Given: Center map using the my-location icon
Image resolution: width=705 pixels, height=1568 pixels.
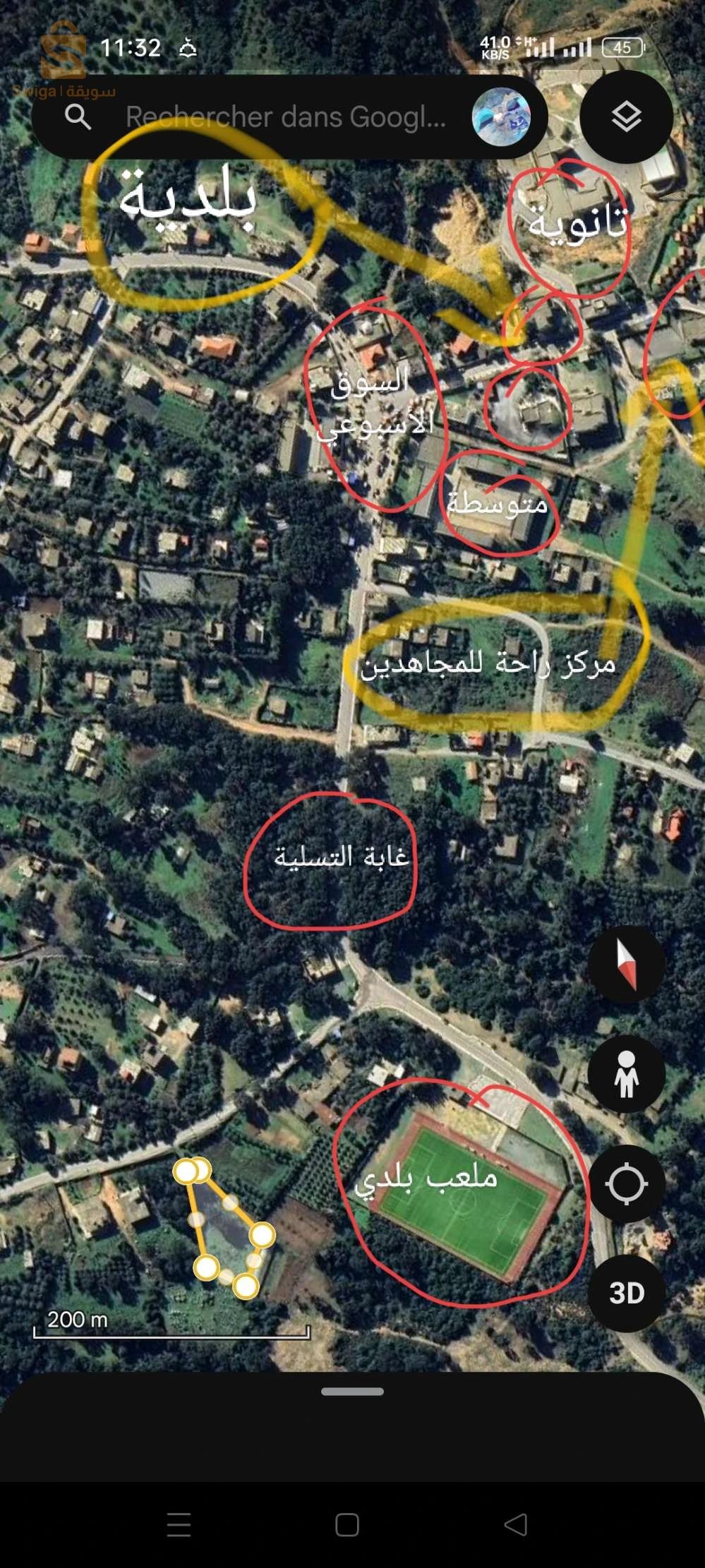Looking at the screenshot, I should [x=627, y=1183].
